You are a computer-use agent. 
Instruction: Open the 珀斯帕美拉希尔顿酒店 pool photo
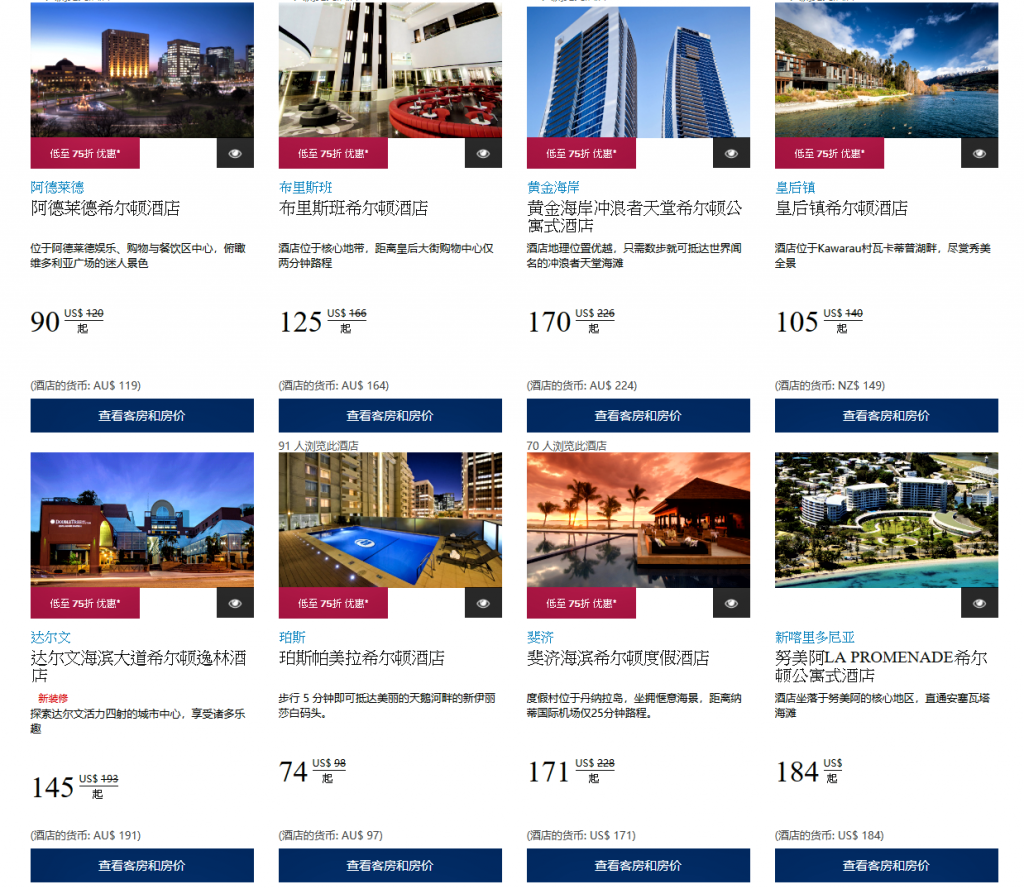coord(390,520)
